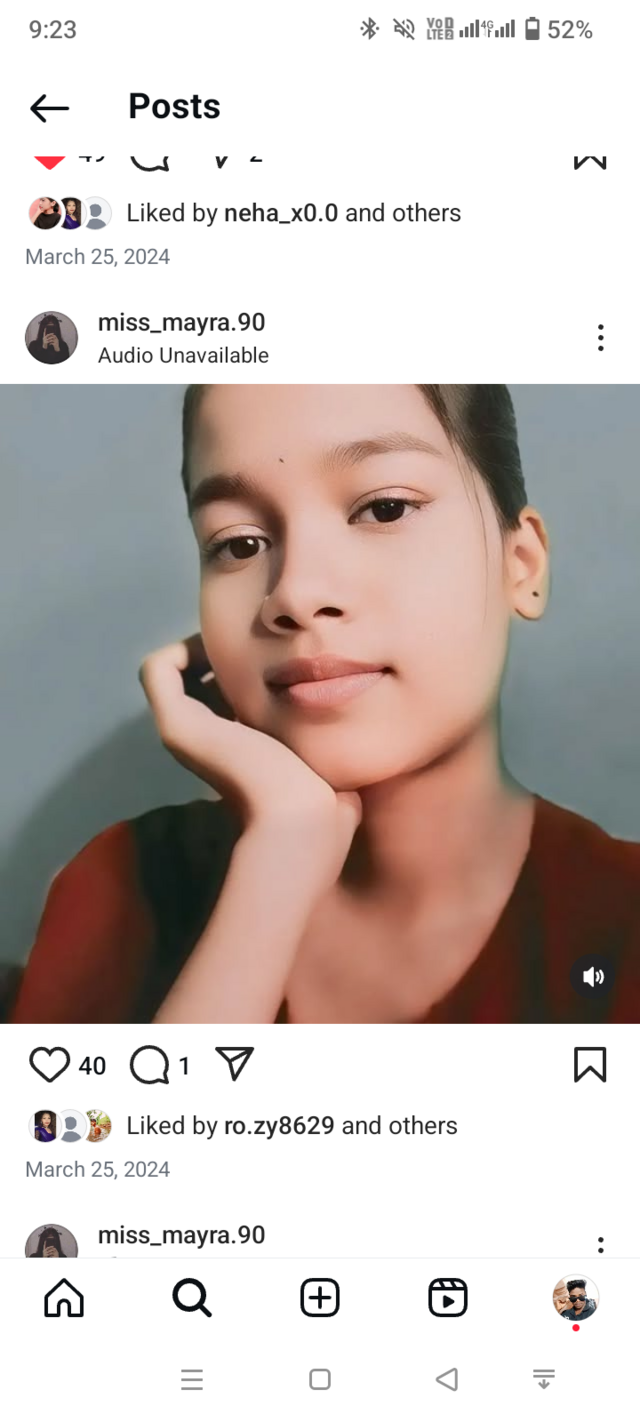The image size is (640, 1422).
Task: Switch to the Reels tab
Action: pos(447,1298)
